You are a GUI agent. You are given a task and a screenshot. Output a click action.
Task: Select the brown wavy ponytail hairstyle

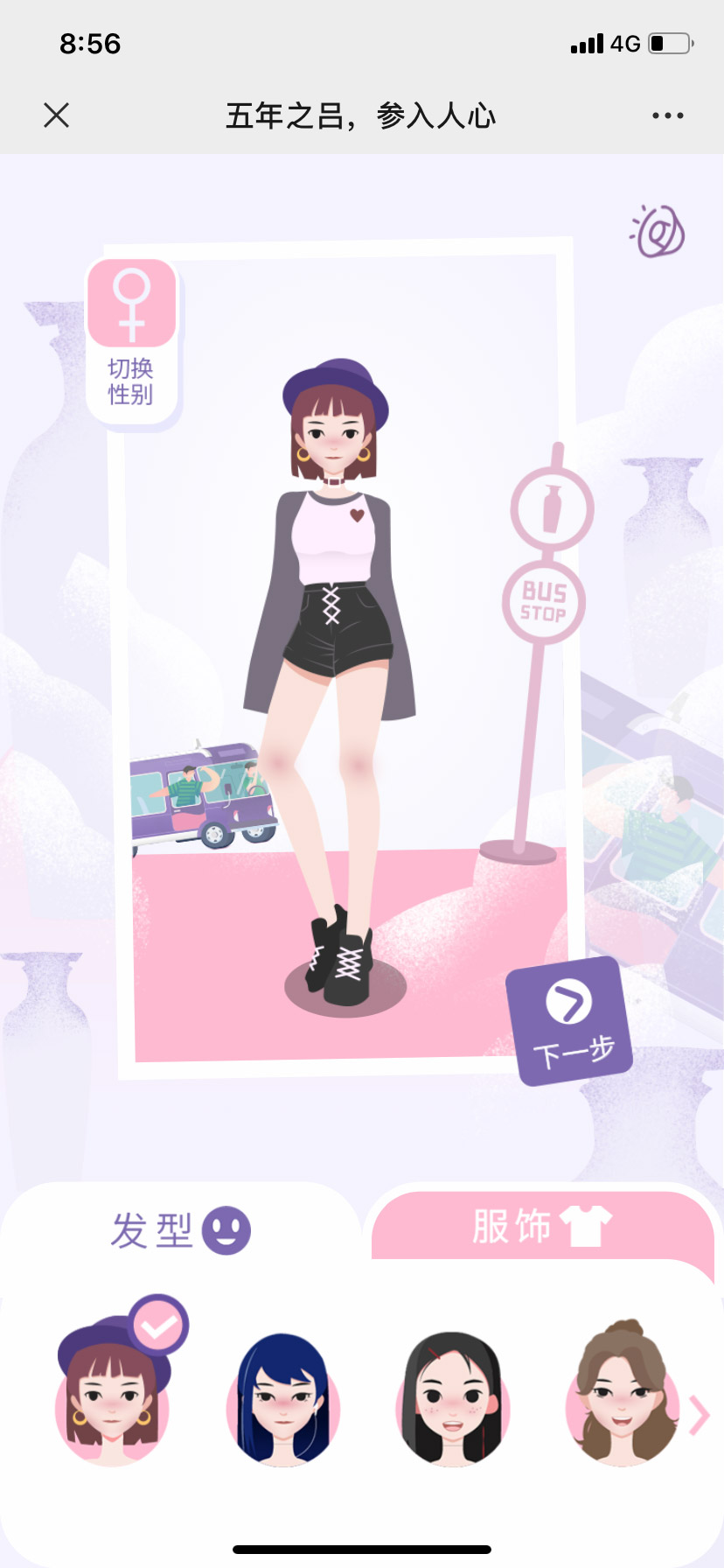coord(621,1395)
